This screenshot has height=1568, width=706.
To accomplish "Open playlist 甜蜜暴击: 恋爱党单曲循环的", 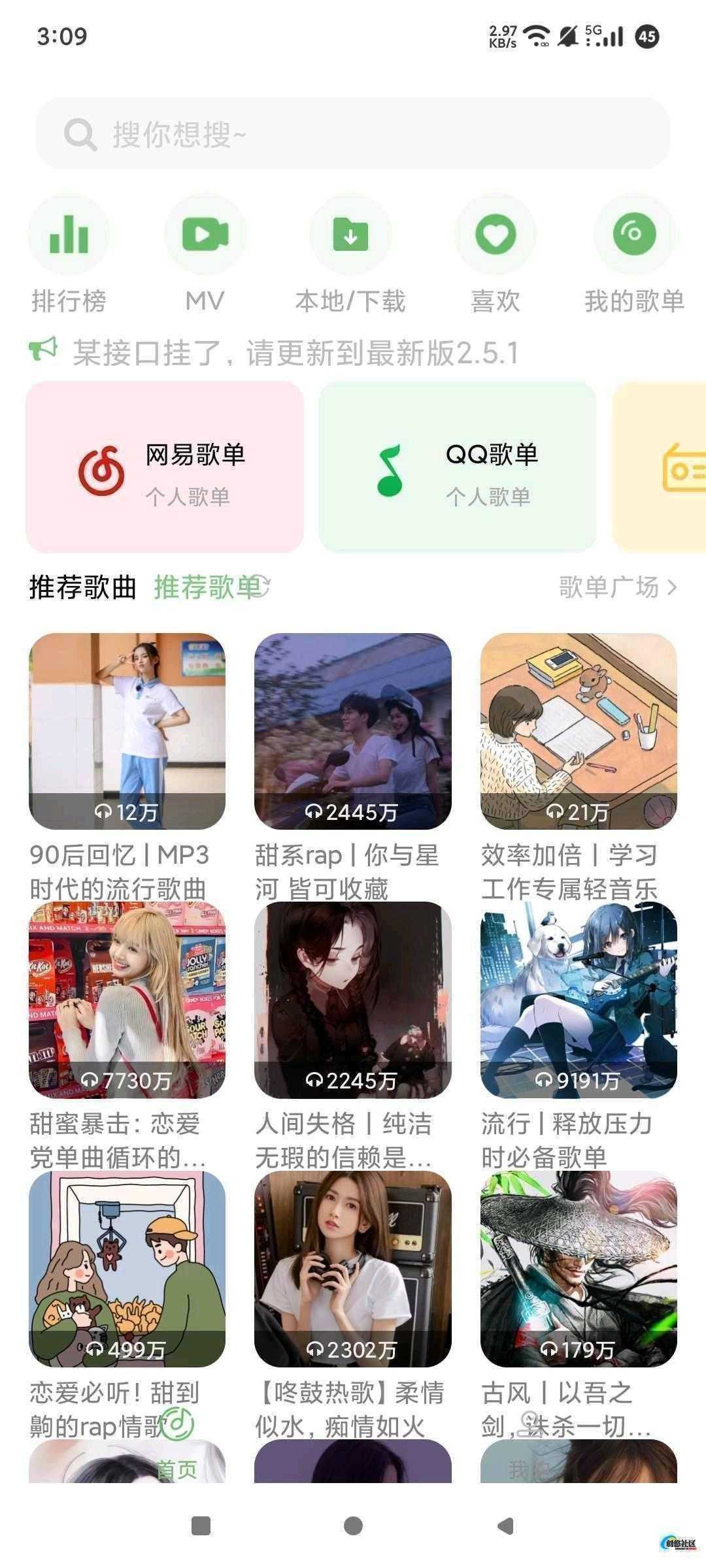I will pyautogui.click(x=127, y=1000).
